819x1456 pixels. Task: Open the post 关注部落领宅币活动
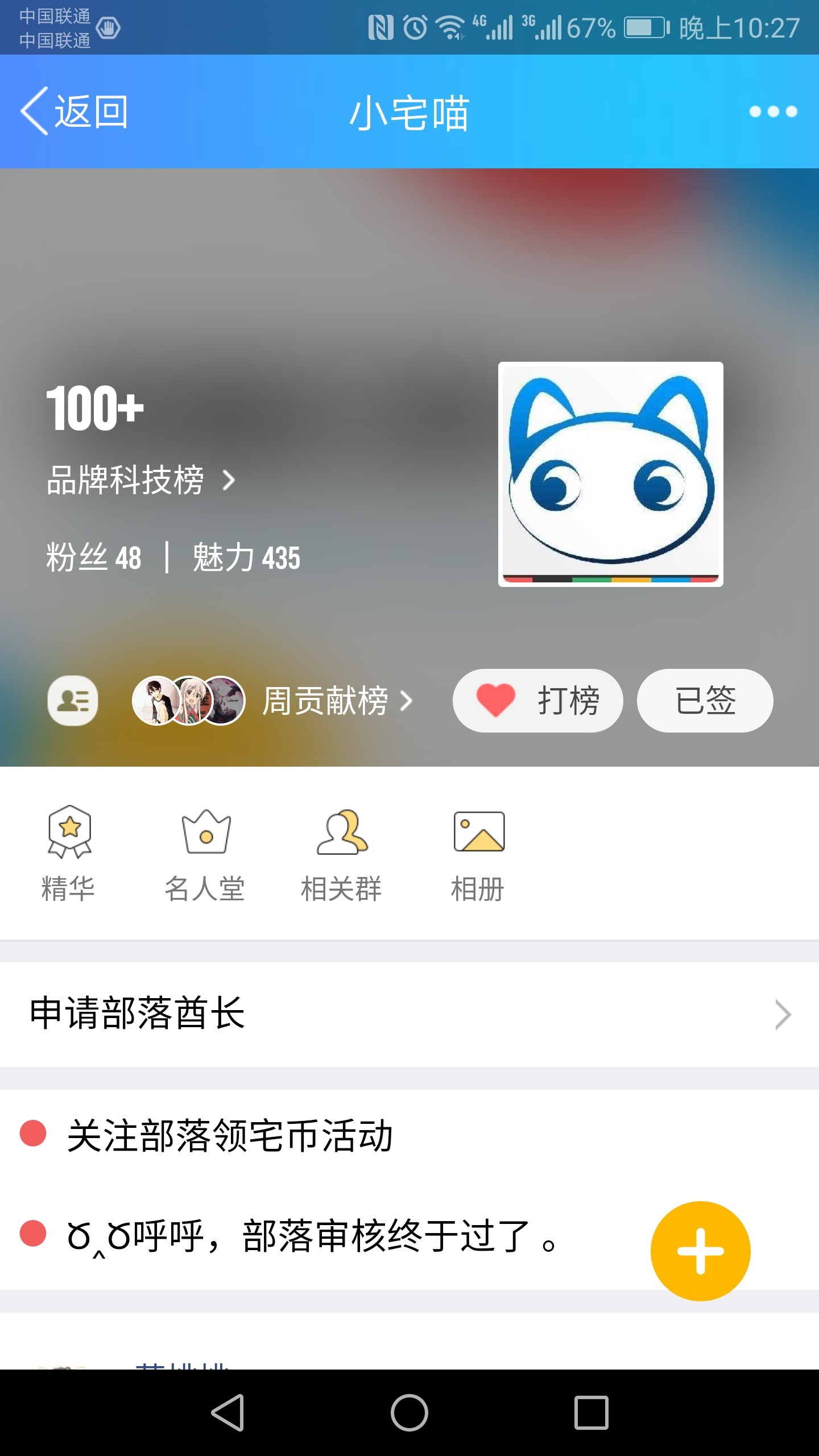pos(230,1136)
